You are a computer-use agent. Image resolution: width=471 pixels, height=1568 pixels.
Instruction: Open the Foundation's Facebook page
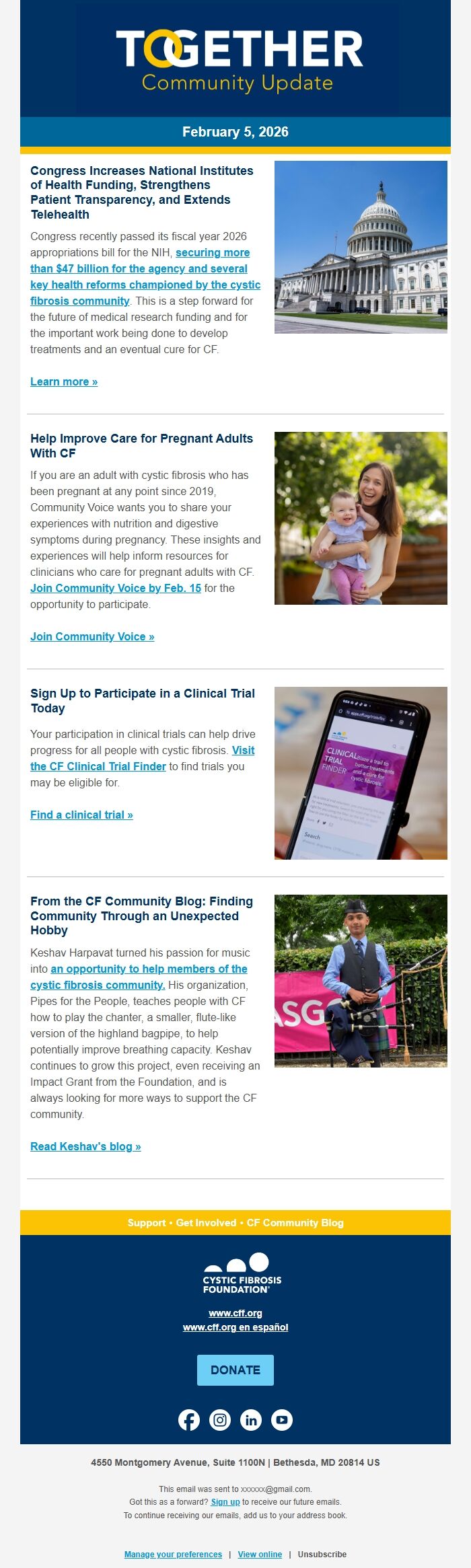[189, 1420]
